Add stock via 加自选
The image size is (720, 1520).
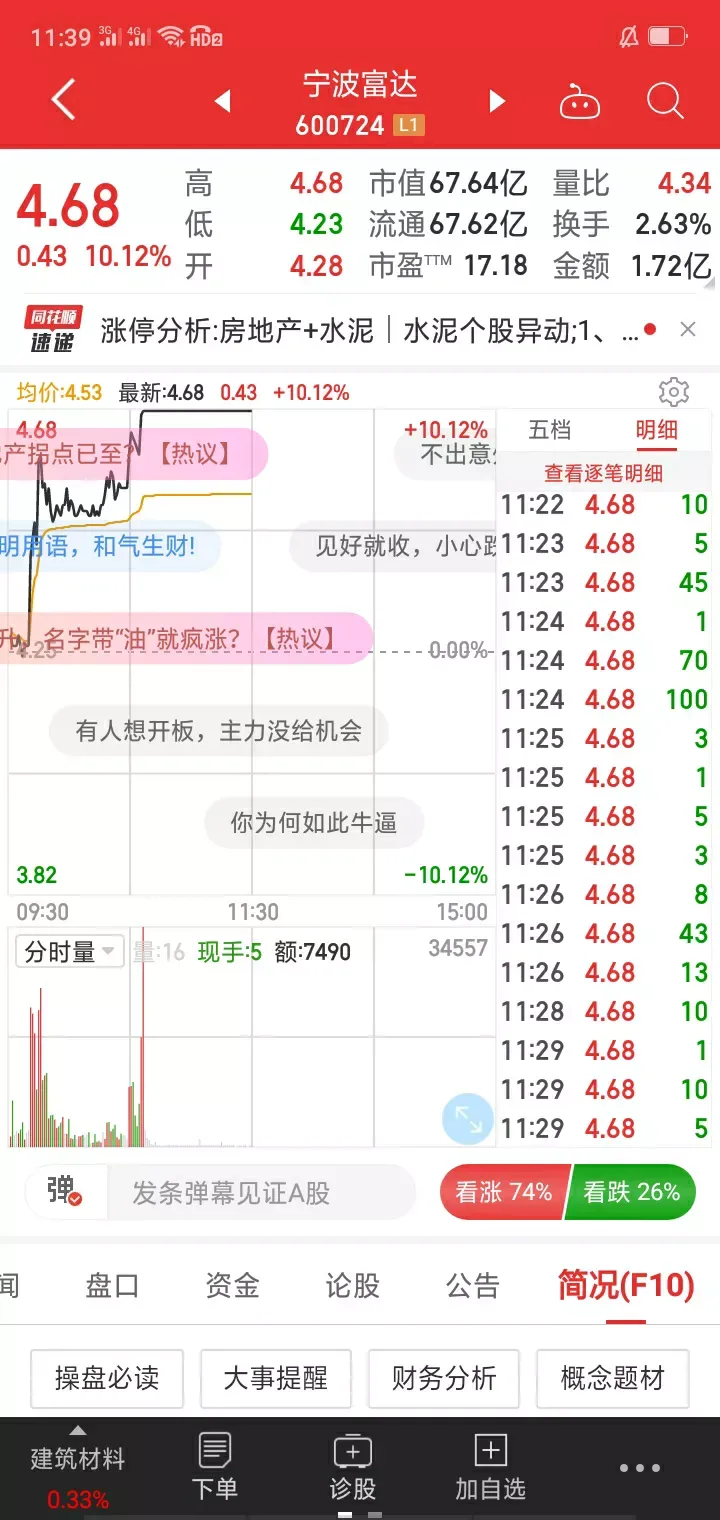[x=490, y=1466]
